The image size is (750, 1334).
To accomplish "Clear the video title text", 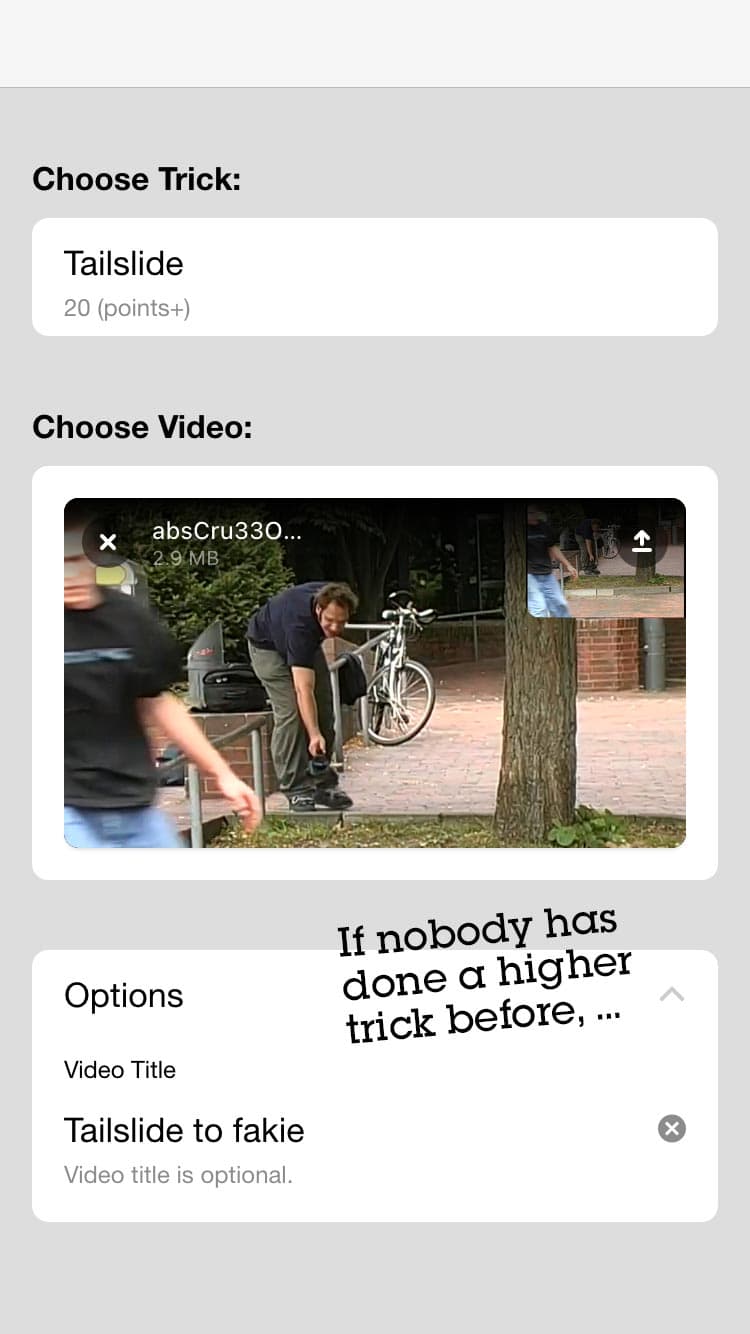I will coord(672,1129).
